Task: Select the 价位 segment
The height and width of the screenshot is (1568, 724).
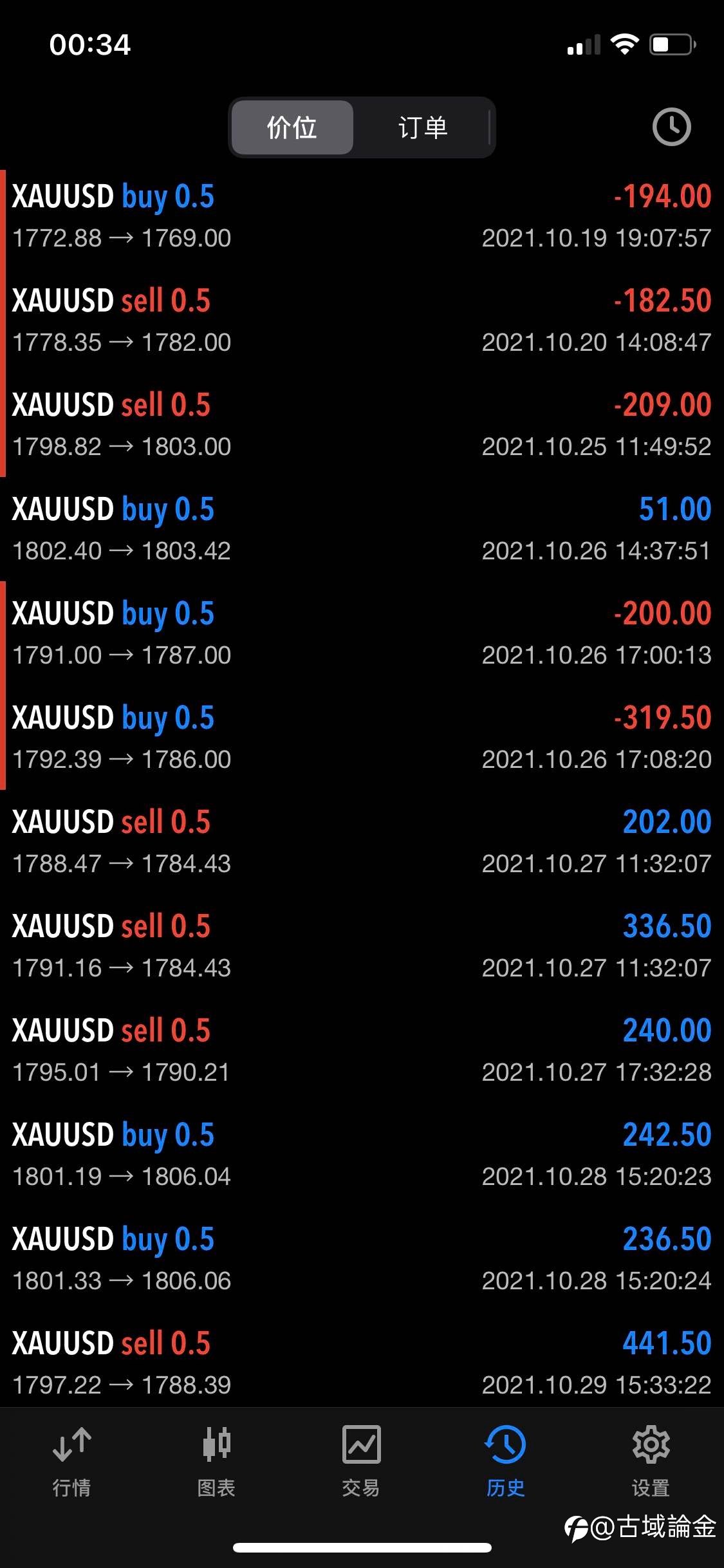Action: (292, 127)
